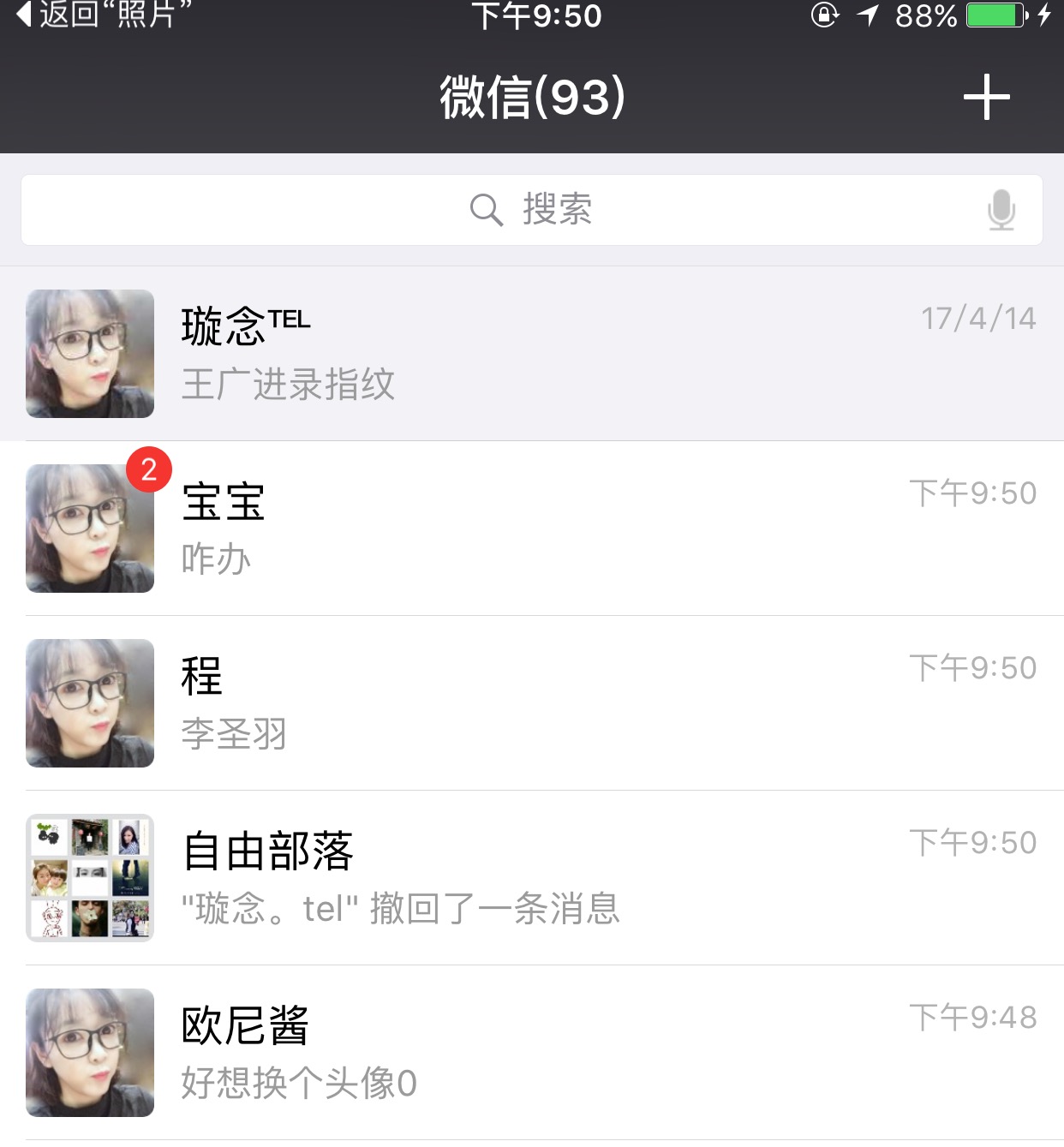Open the chat with 程

coord(531,703)
